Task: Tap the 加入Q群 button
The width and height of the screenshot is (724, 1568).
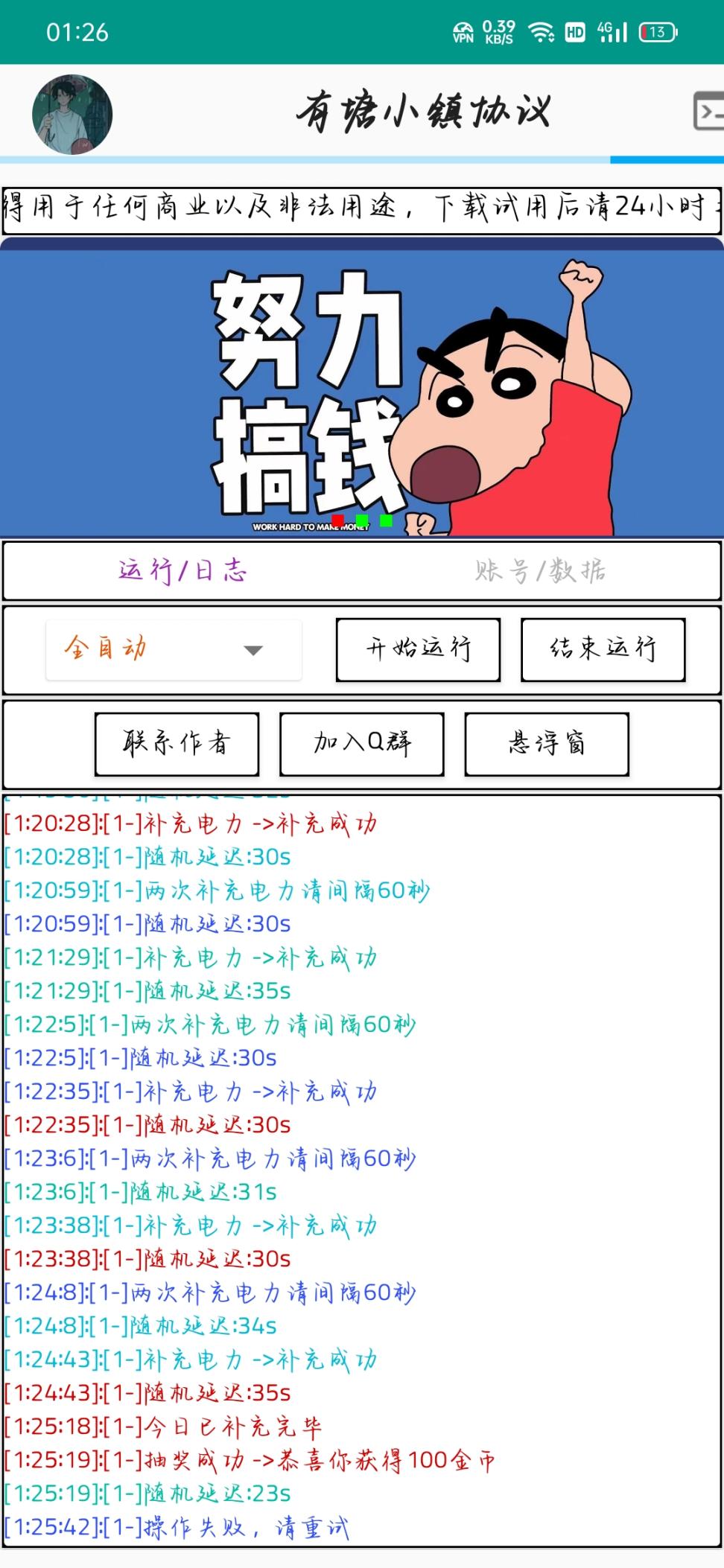Action: tap(362, 744)
